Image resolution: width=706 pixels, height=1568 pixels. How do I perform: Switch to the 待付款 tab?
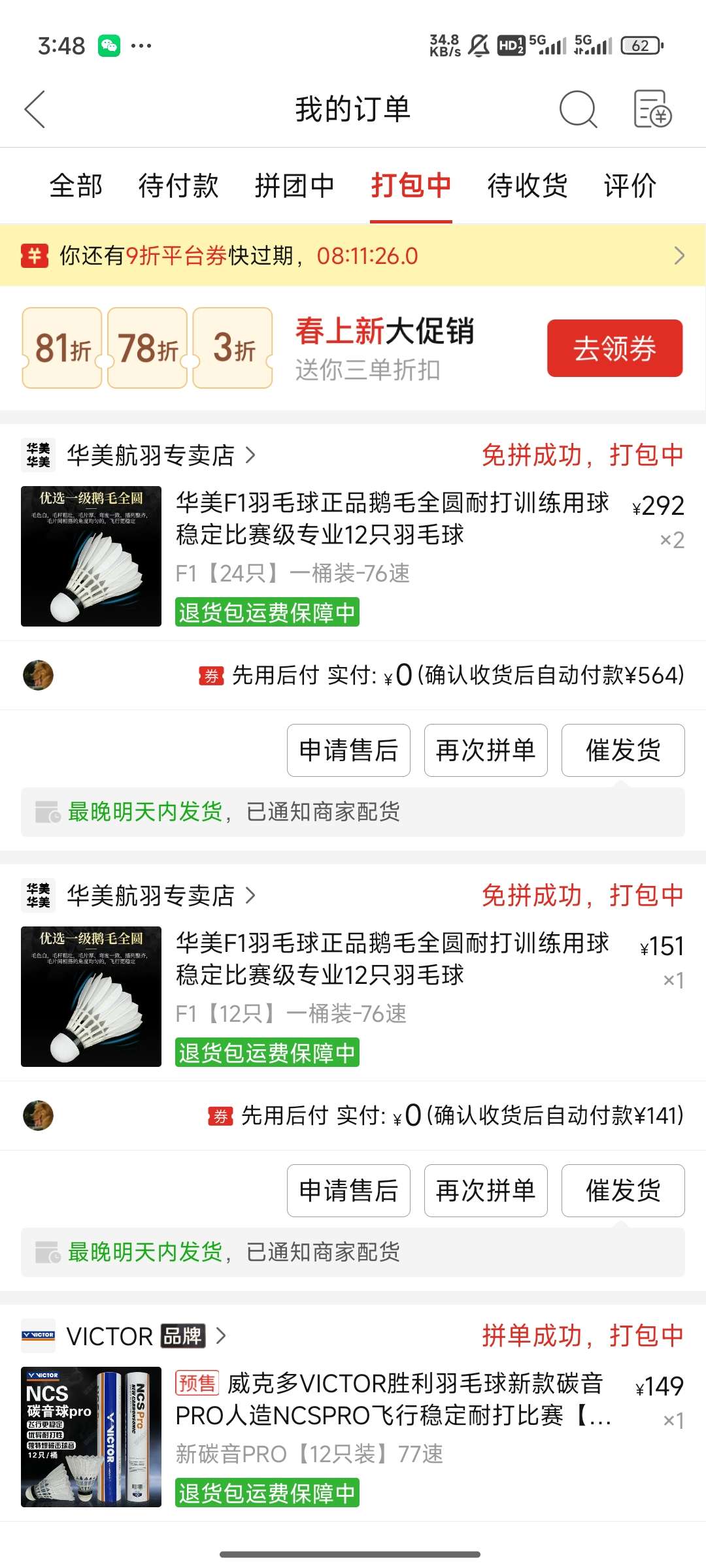coord(178,186)
